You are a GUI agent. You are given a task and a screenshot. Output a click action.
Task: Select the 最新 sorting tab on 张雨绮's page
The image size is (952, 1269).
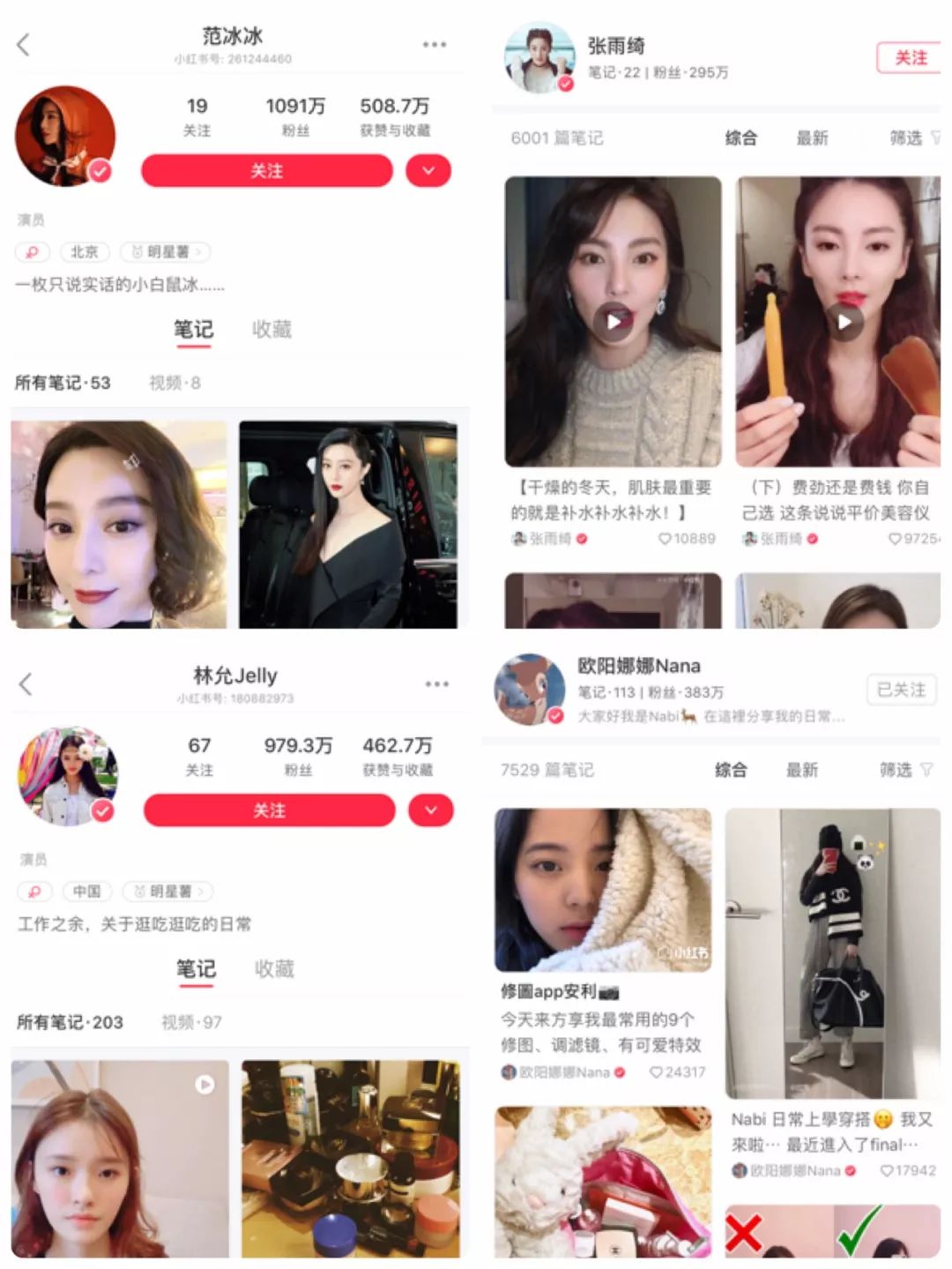(x=813, y=138)
